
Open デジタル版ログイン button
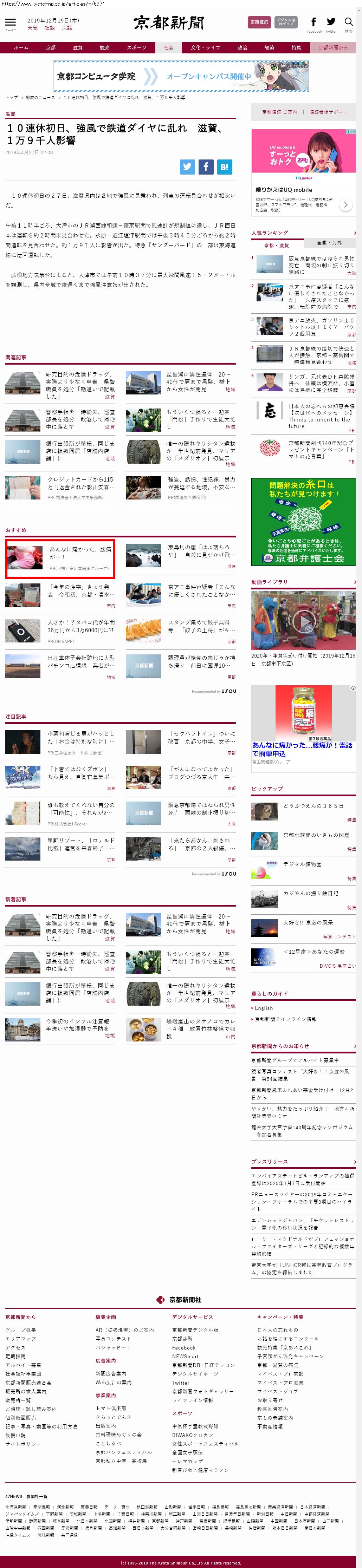pyautogui.click(x=285, y=22)
